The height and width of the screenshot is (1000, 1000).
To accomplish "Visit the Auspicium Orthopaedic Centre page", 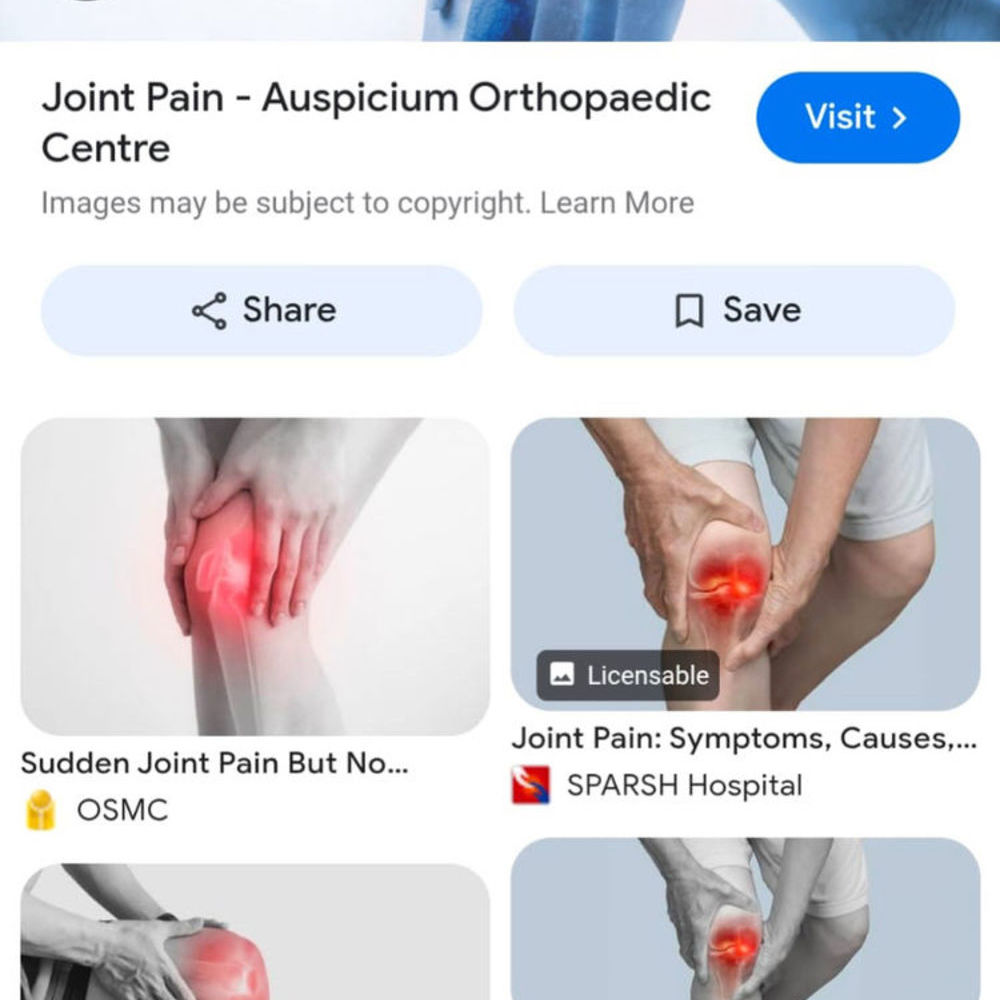I will coord(857,118).
